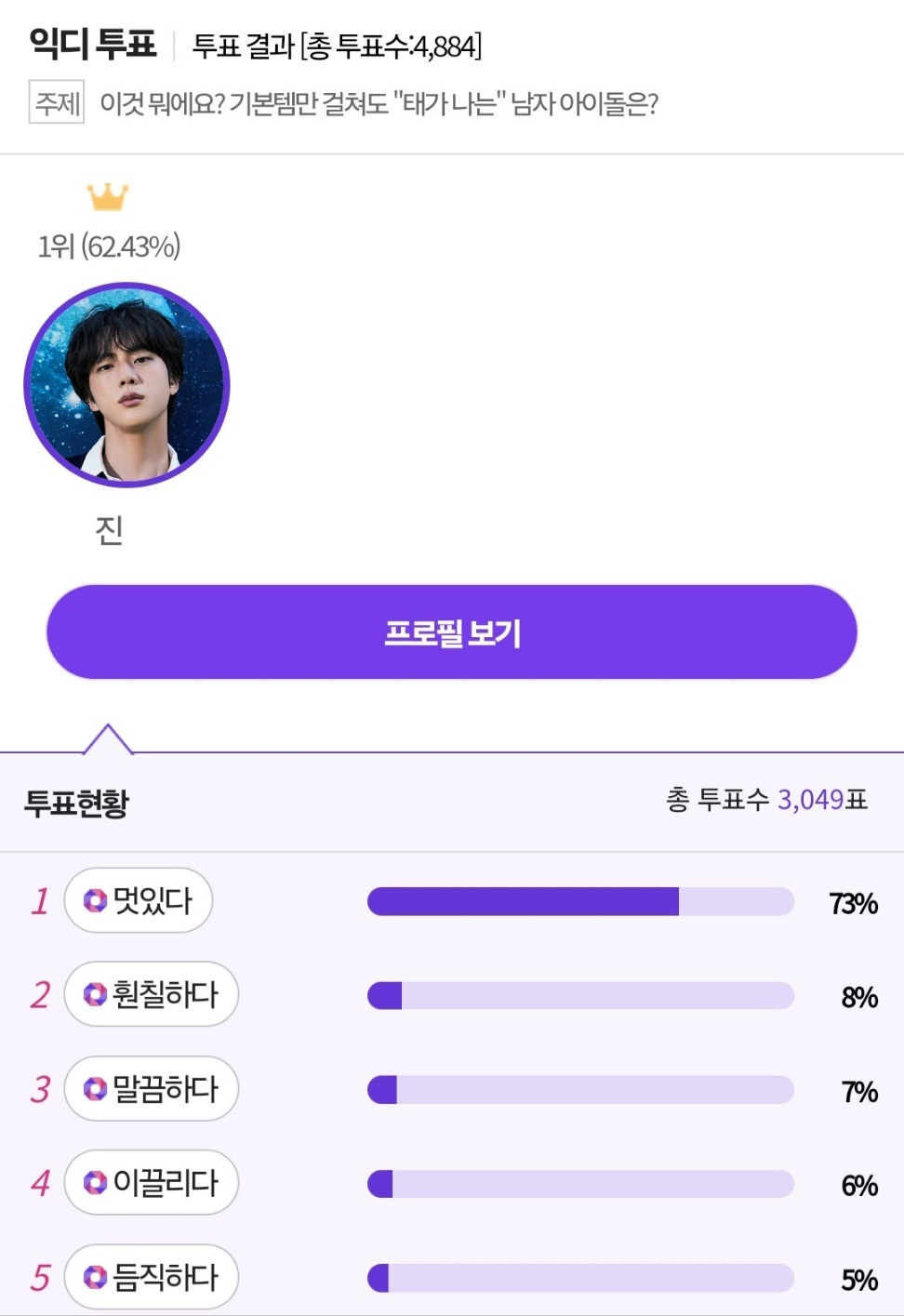
Task: Open the 프로필 보기 button
Action: 451,632
